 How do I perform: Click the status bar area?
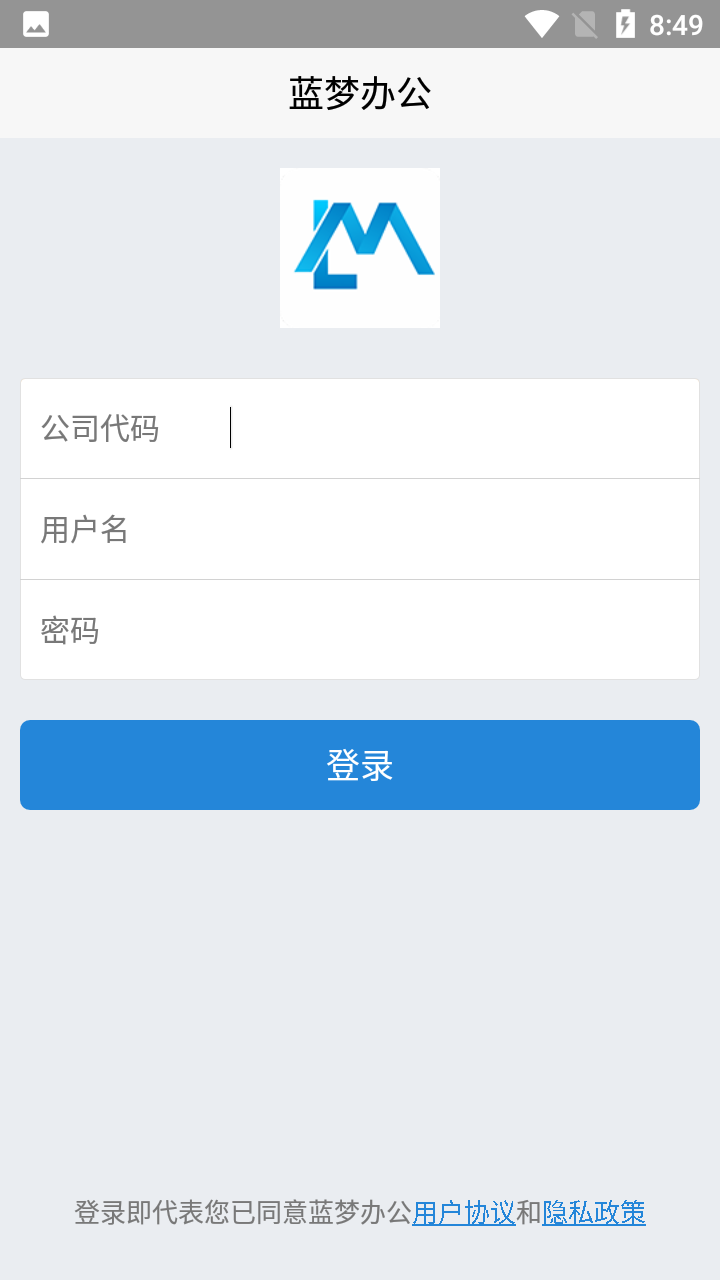coord(360,22)
